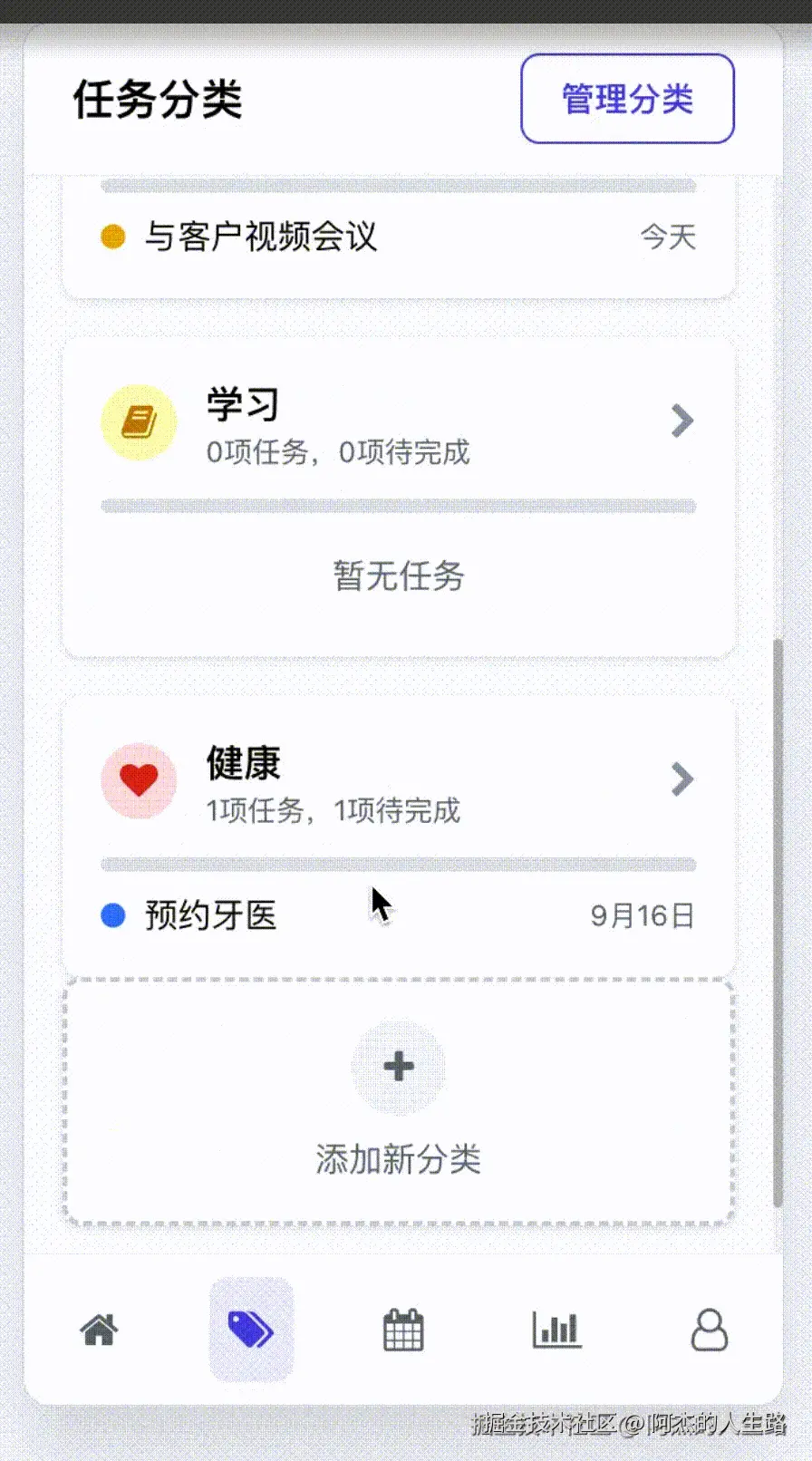Expand the 学习 category chevron
This screenshot has width=812, height=1461.
[682, 421]
